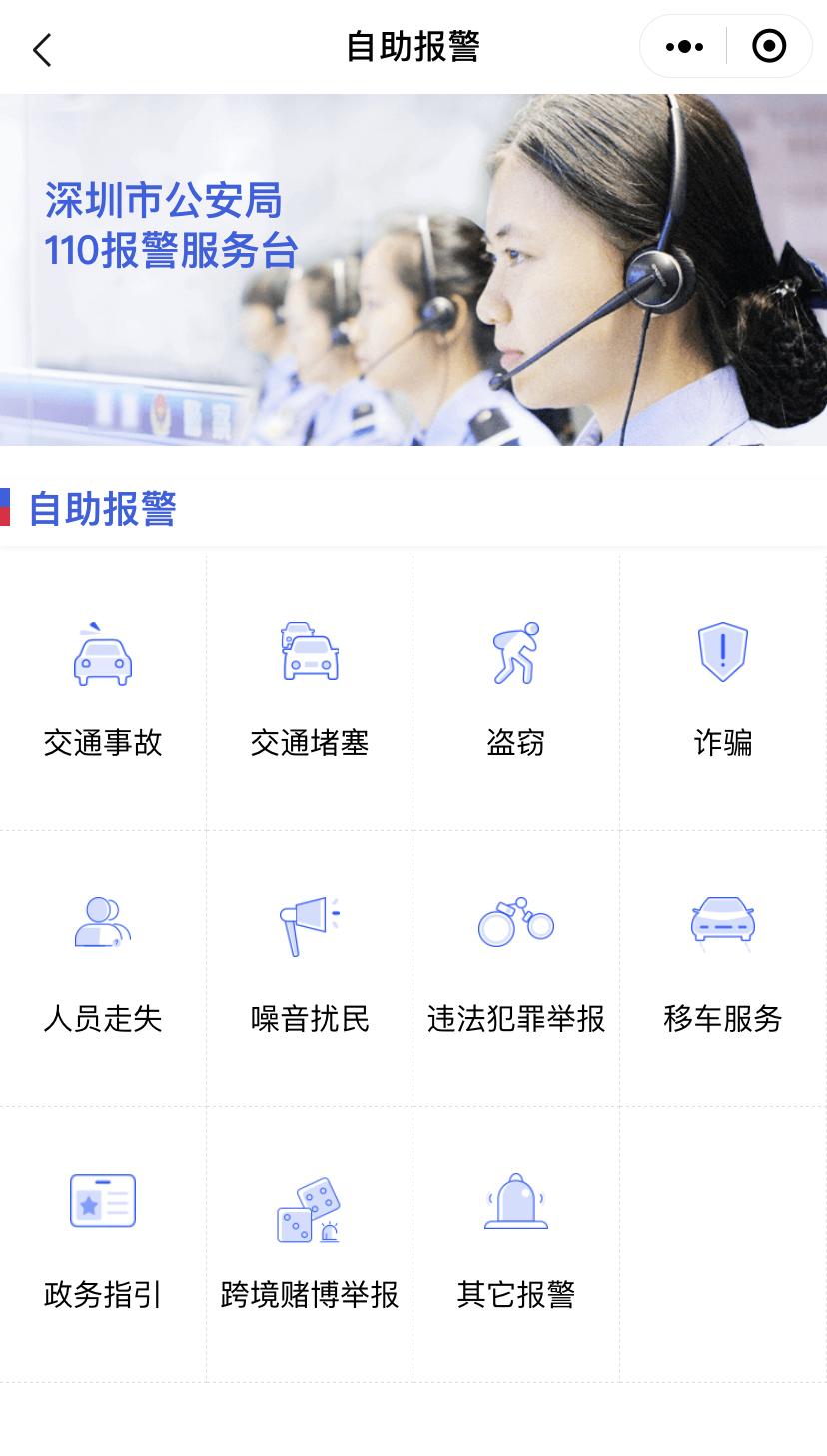The height and width of the screenshot is (1456, 827).
Task: Select the 交通事故 traffic accident icon
Action: [101, 655]
